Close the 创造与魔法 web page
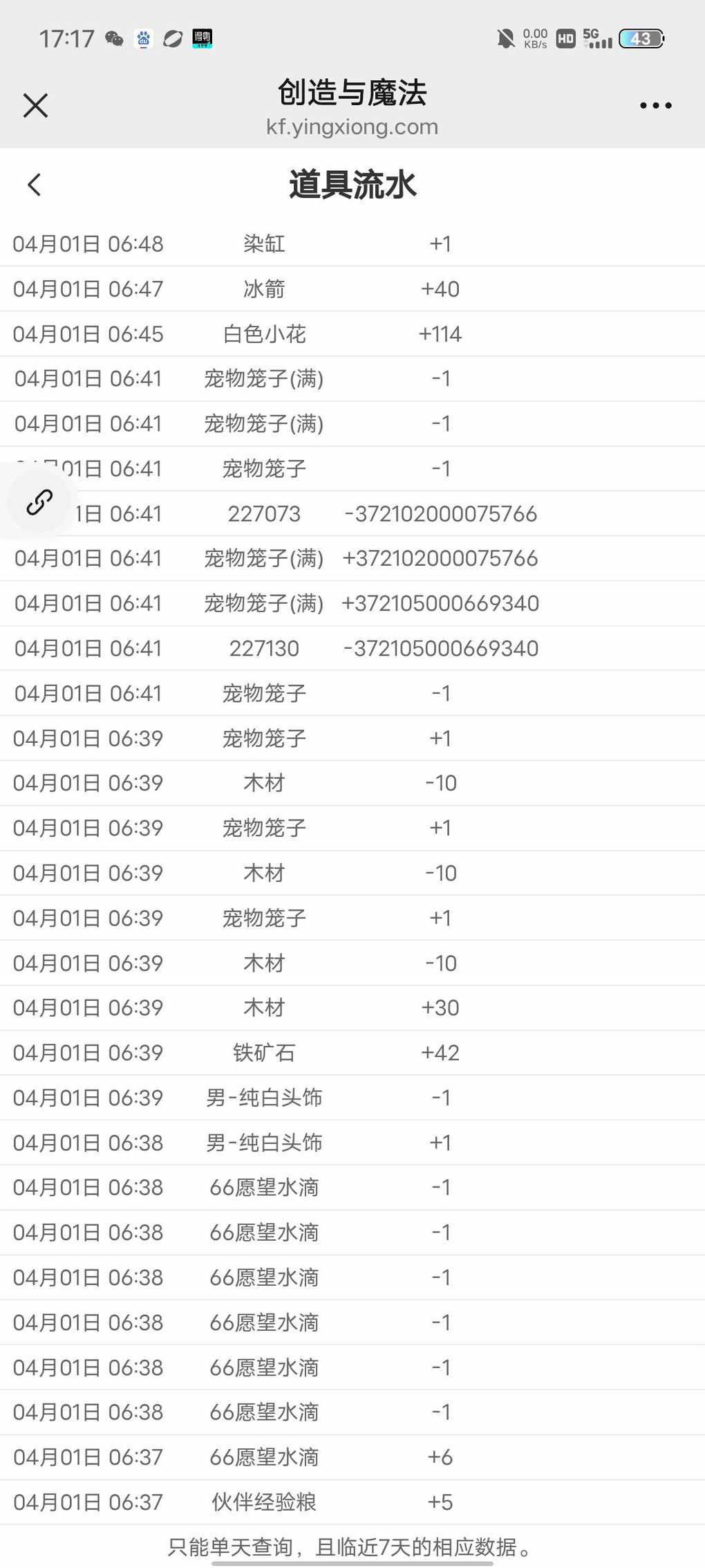 click(x=35, y=106)
